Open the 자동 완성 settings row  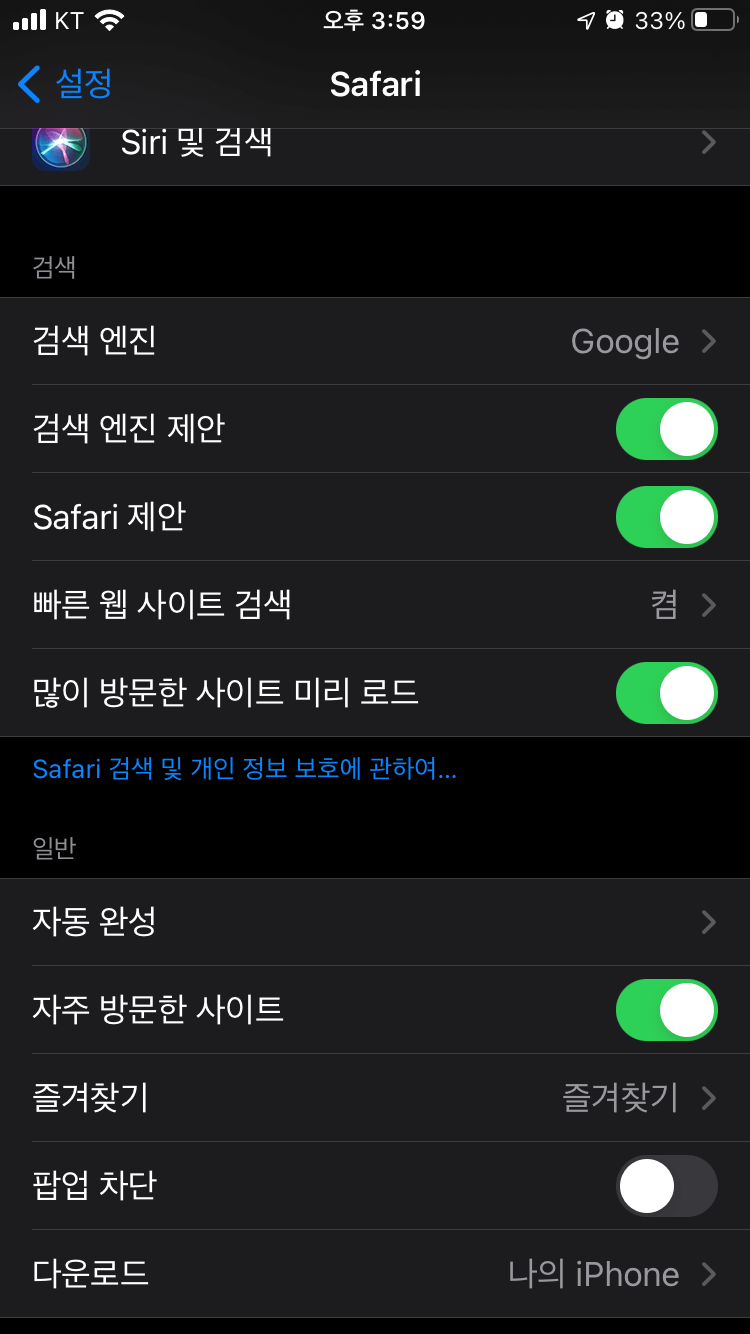tap(375, 922)
